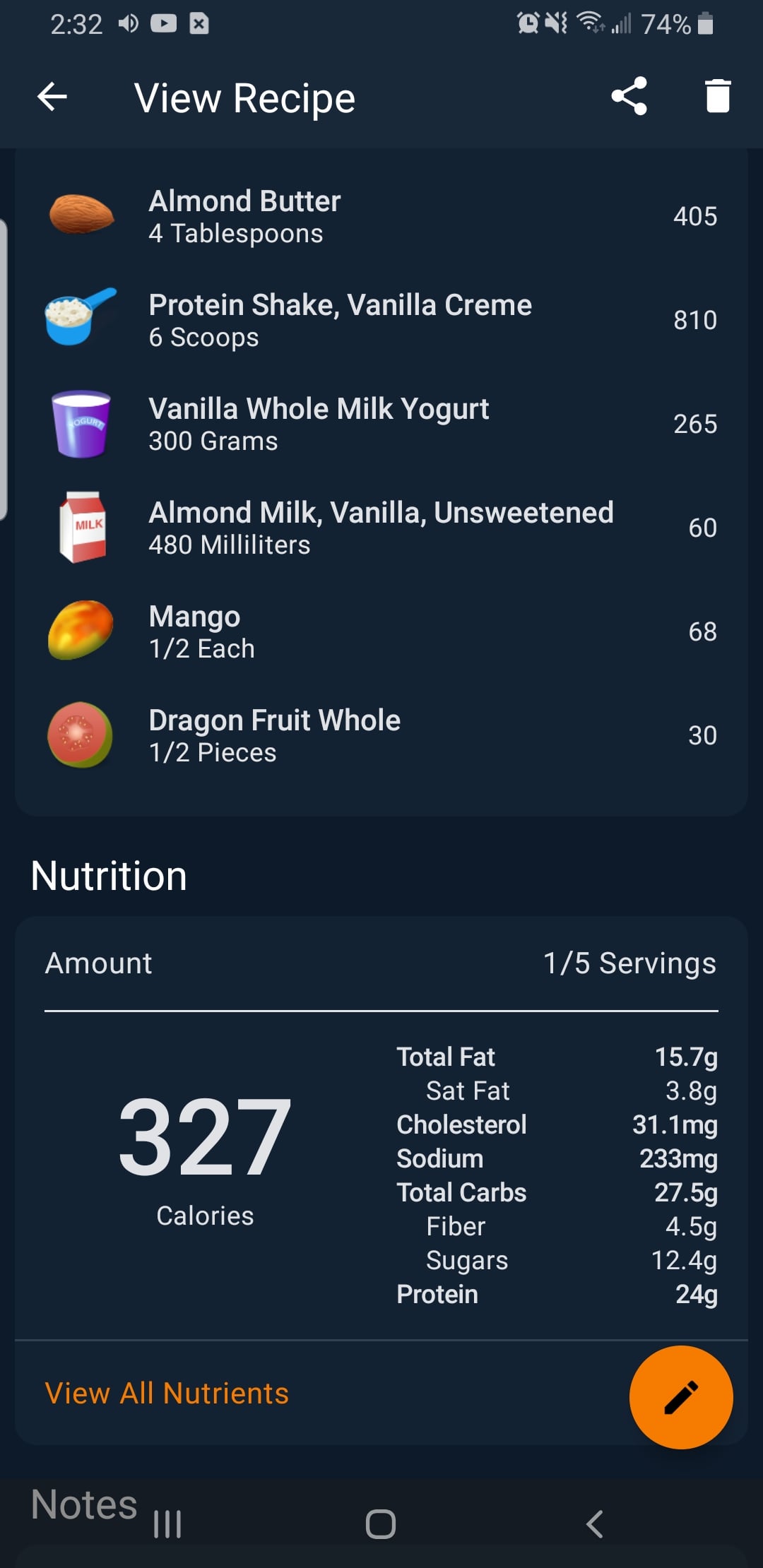763x1568 pixels.
Task: Select Protein Shake, Vanilla Creme ingredient
Action: pyautogui.click(x=381, y=320)
